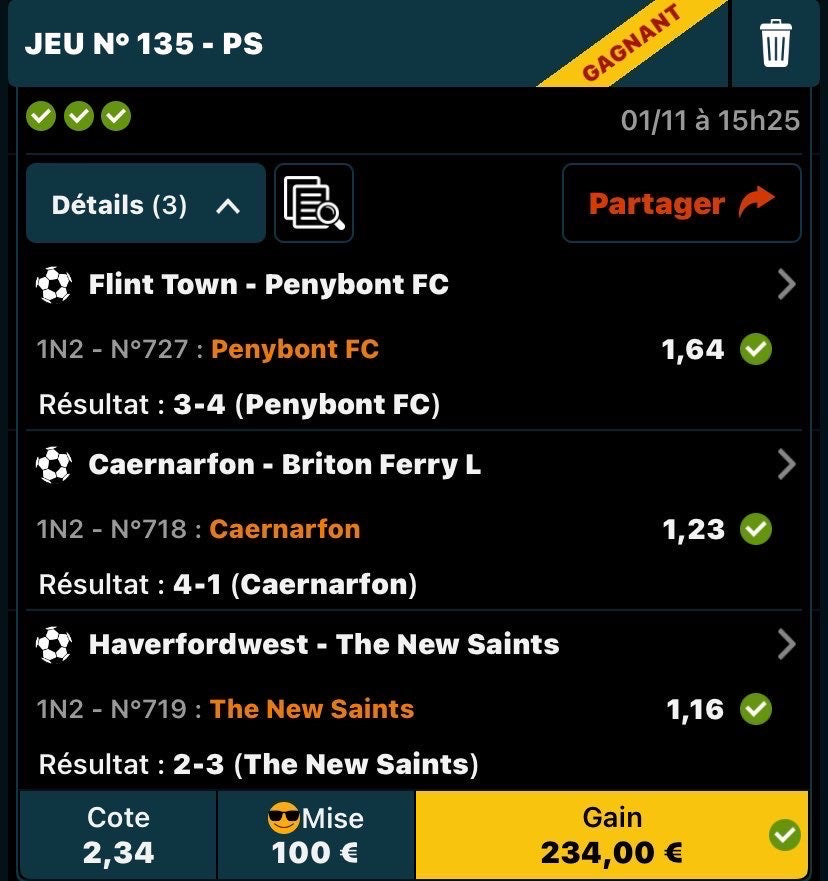Collapse the Détails (3) section
The image size is (828, 881).
point(146,205)
